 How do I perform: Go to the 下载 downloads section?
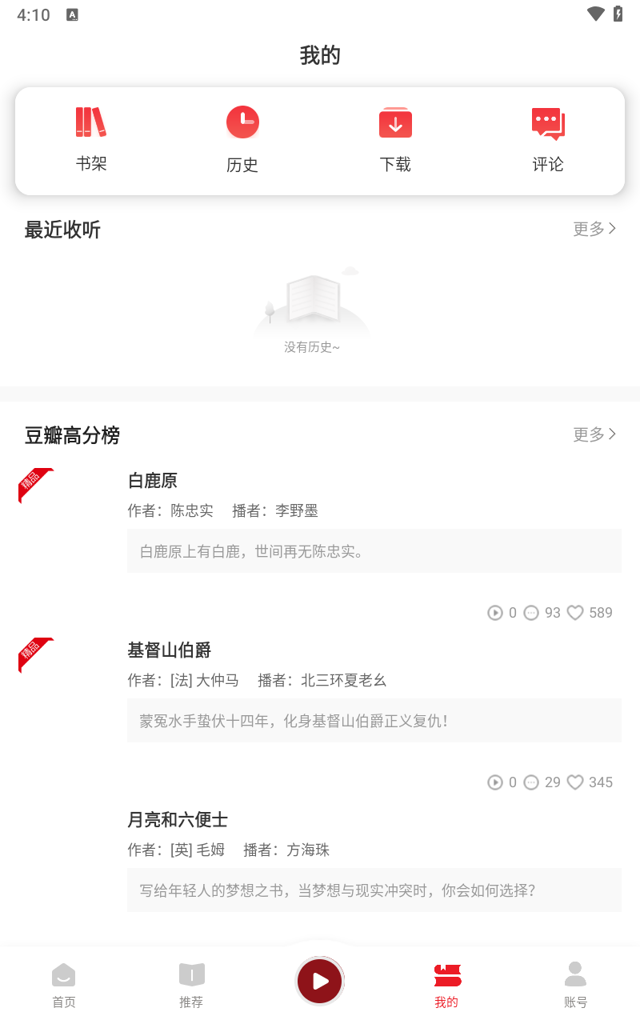(x=395, y=138)
